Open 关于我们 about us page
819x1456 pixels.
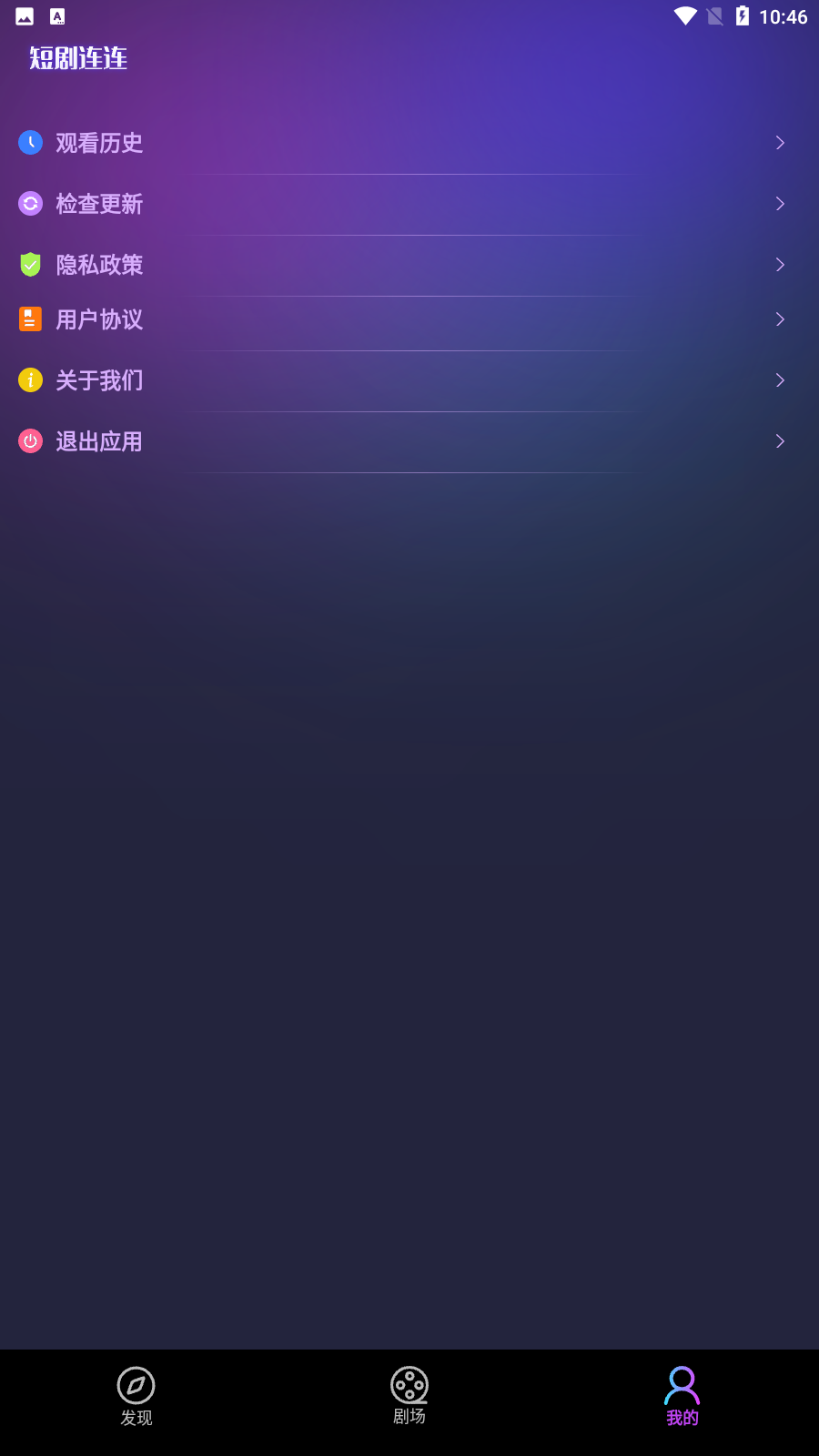(x=100, y=380)
